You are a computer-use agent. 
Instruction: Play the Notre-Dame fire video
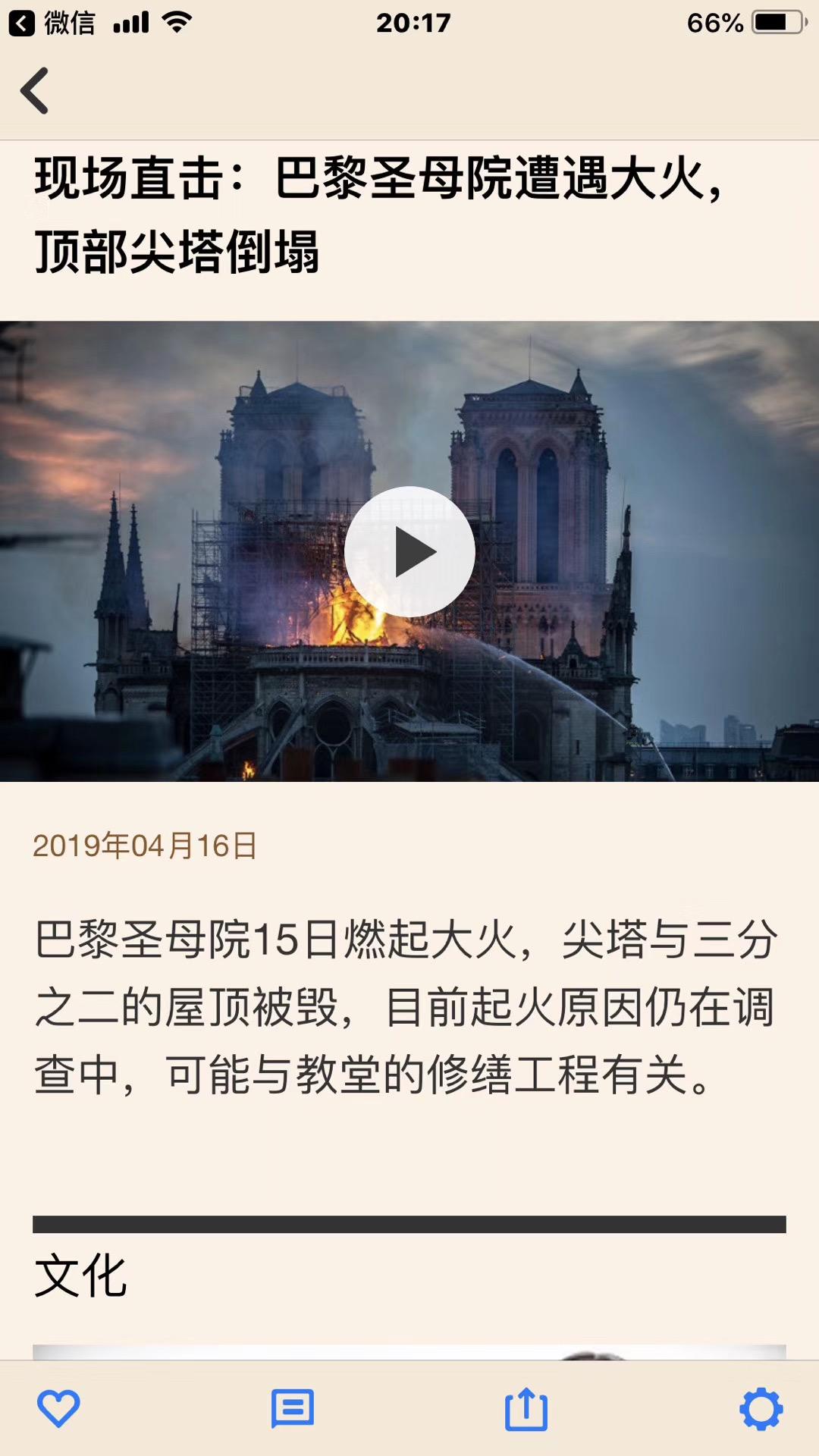coord(409,551)
